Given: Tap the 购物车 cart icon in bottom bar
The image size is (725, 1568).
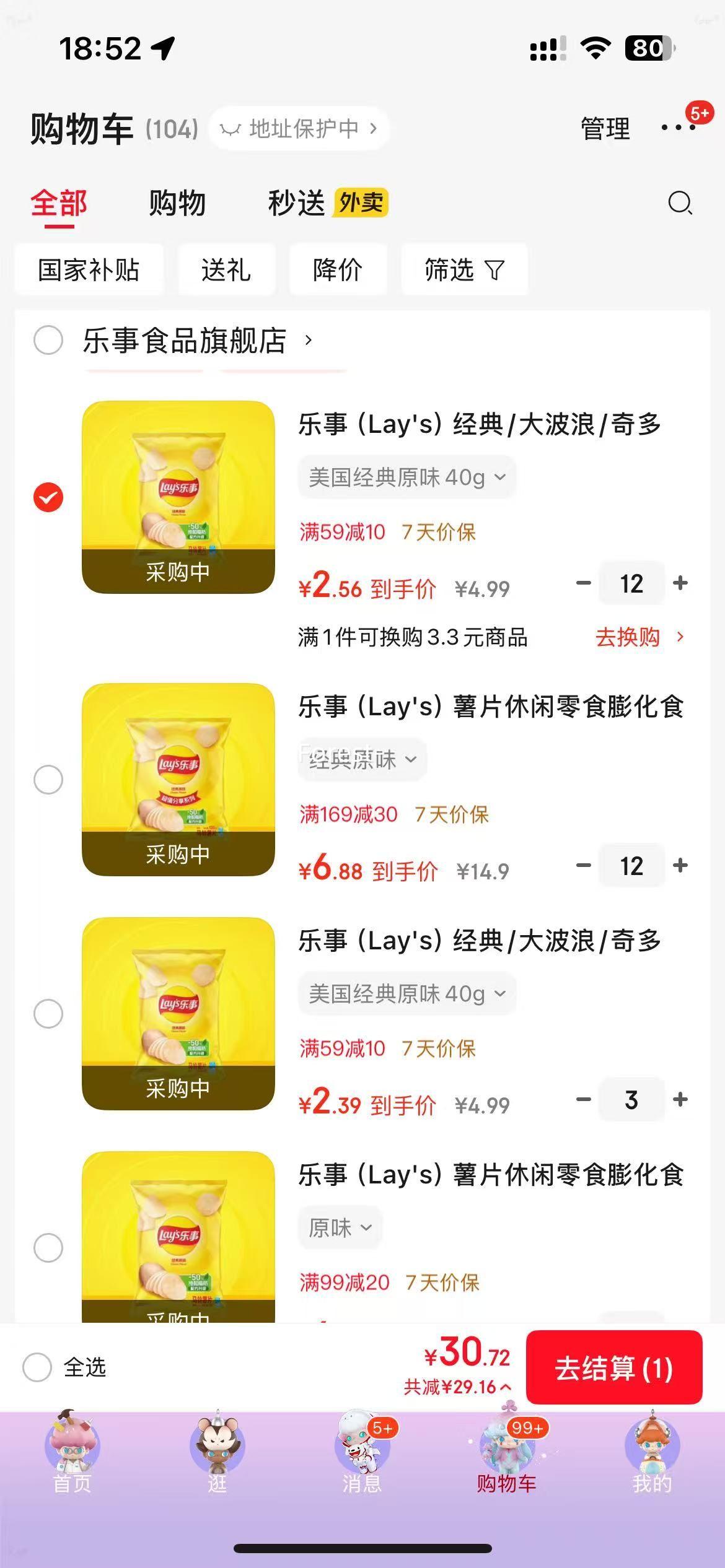Looking at the screenshot, I should pos(507,1453).
